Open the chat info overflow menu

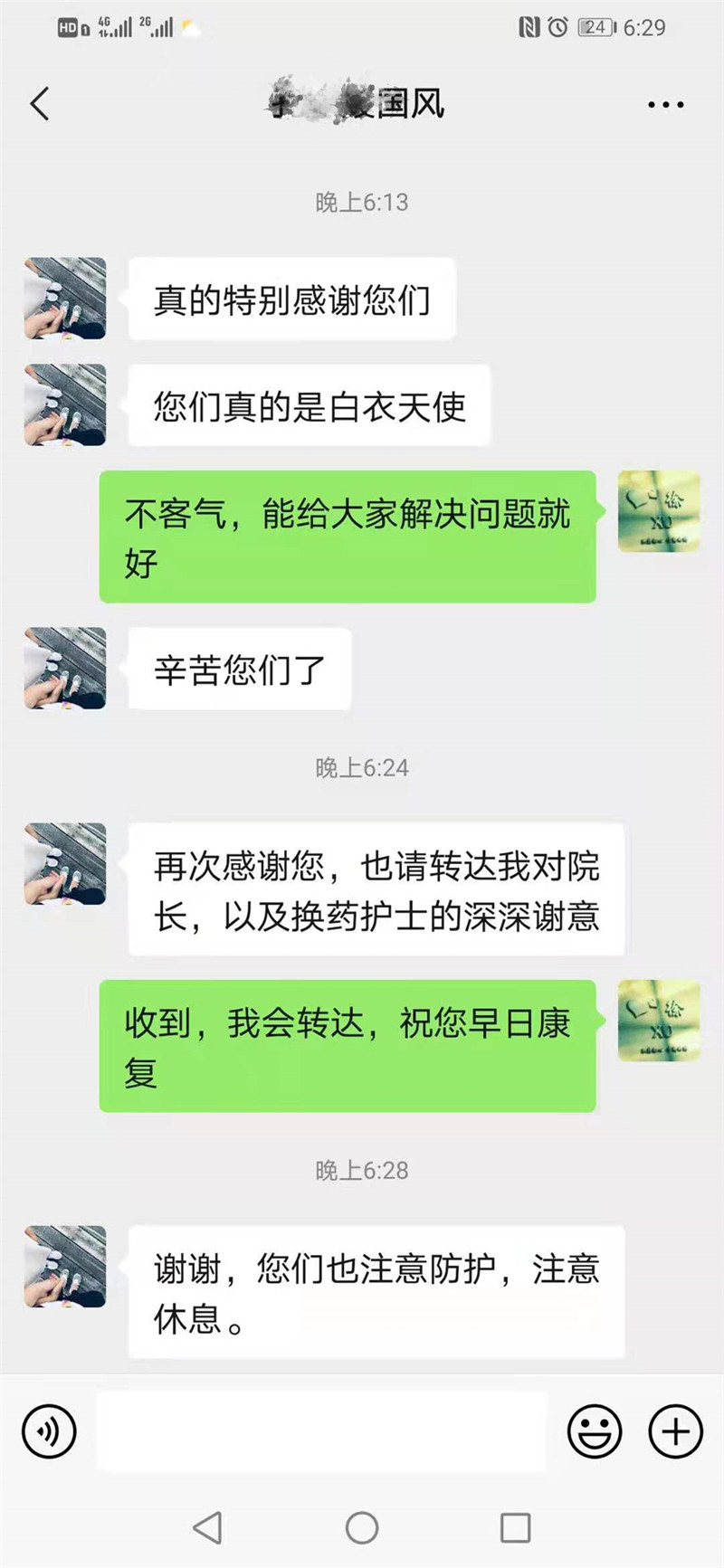click(665, 105)
